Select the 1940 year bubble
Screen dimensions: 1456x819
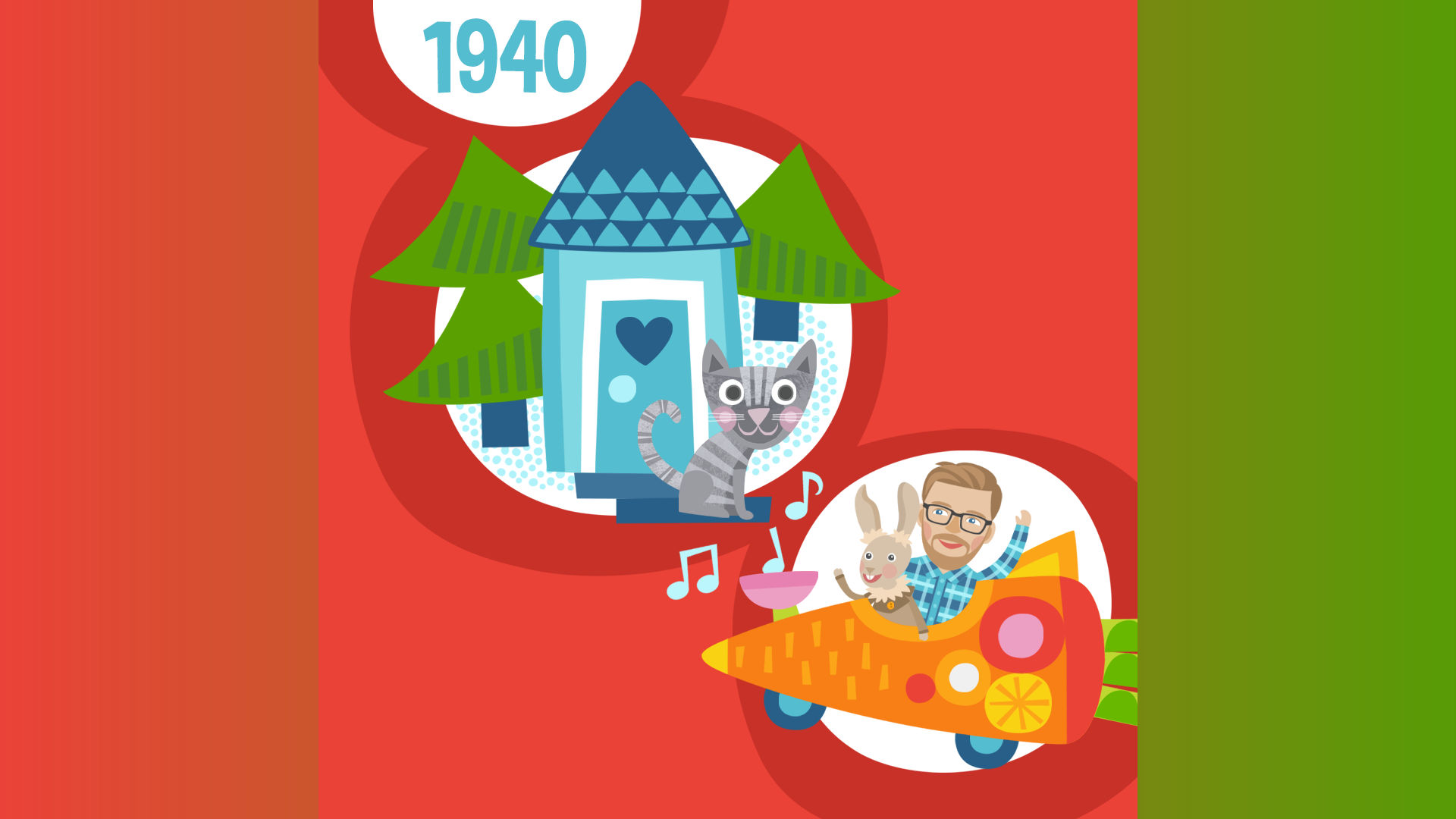(x=507, y=58)
